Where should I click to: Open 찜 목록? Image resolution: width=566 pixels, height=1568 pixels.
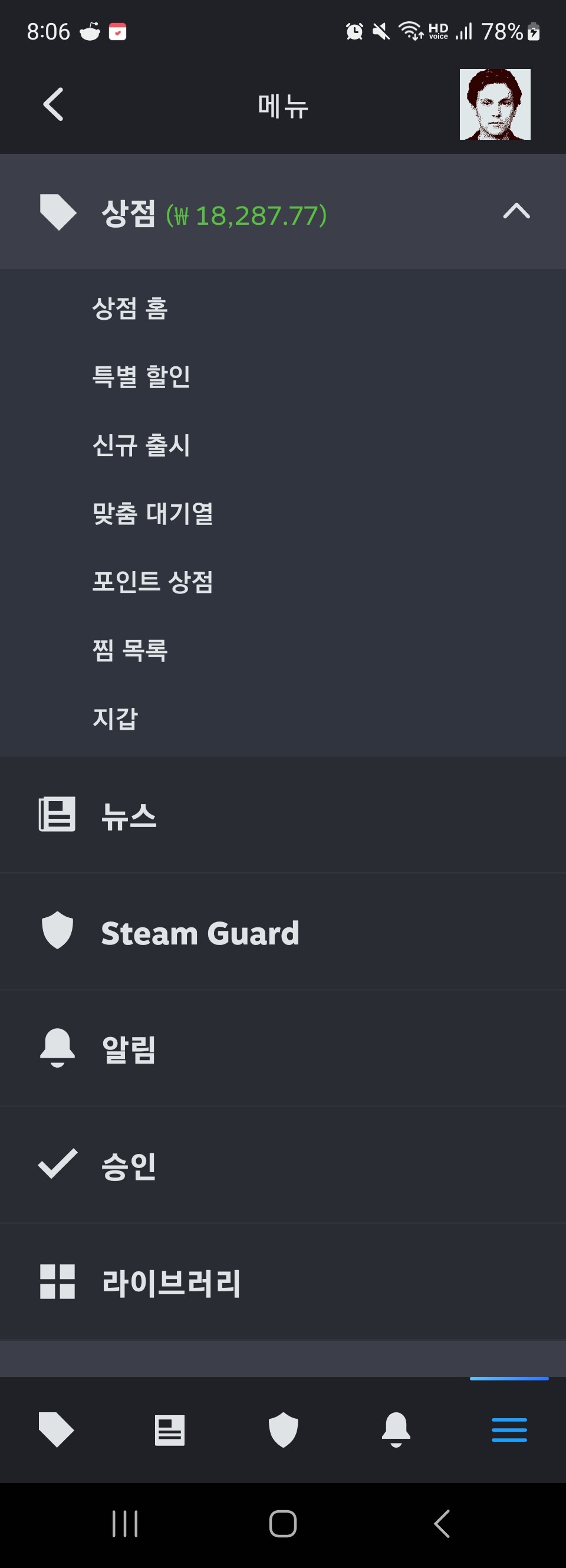coord(130,650)
